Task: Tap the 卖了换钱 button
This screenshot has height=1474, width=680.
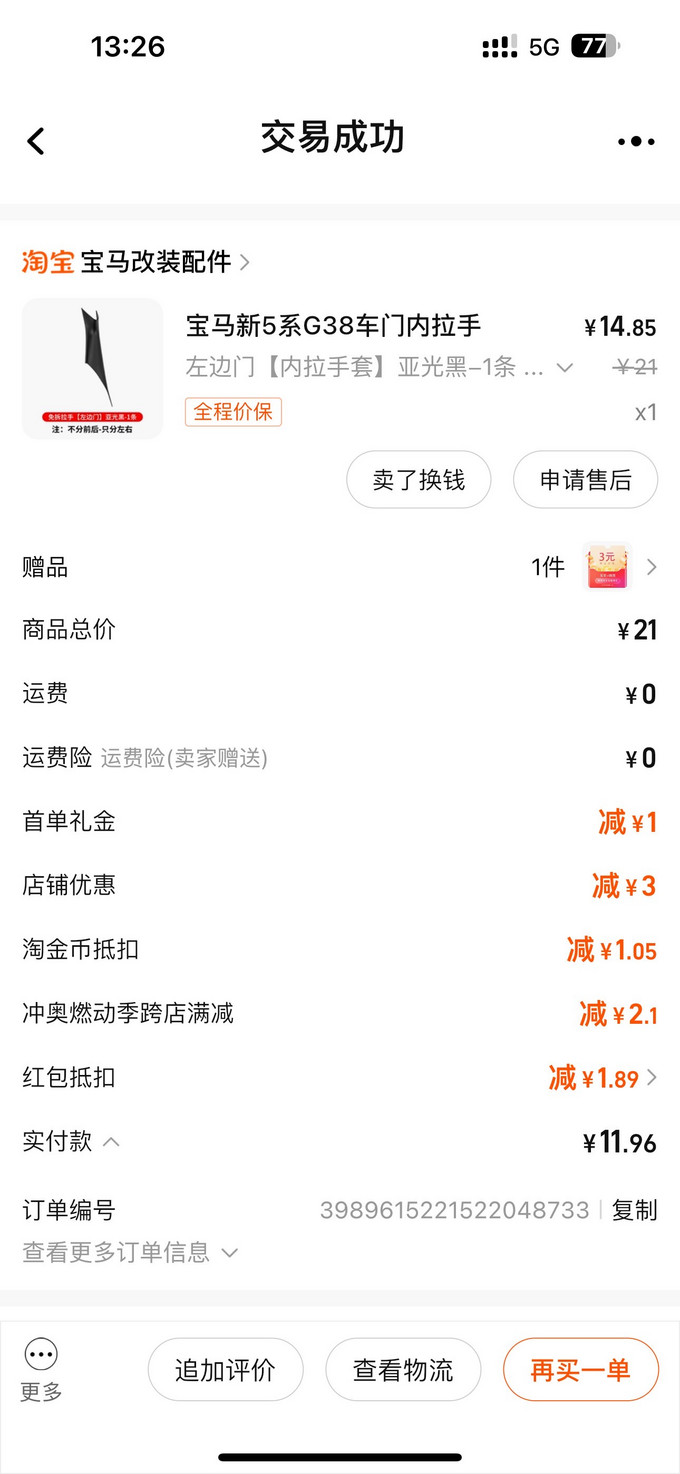Action: [419, 480]
